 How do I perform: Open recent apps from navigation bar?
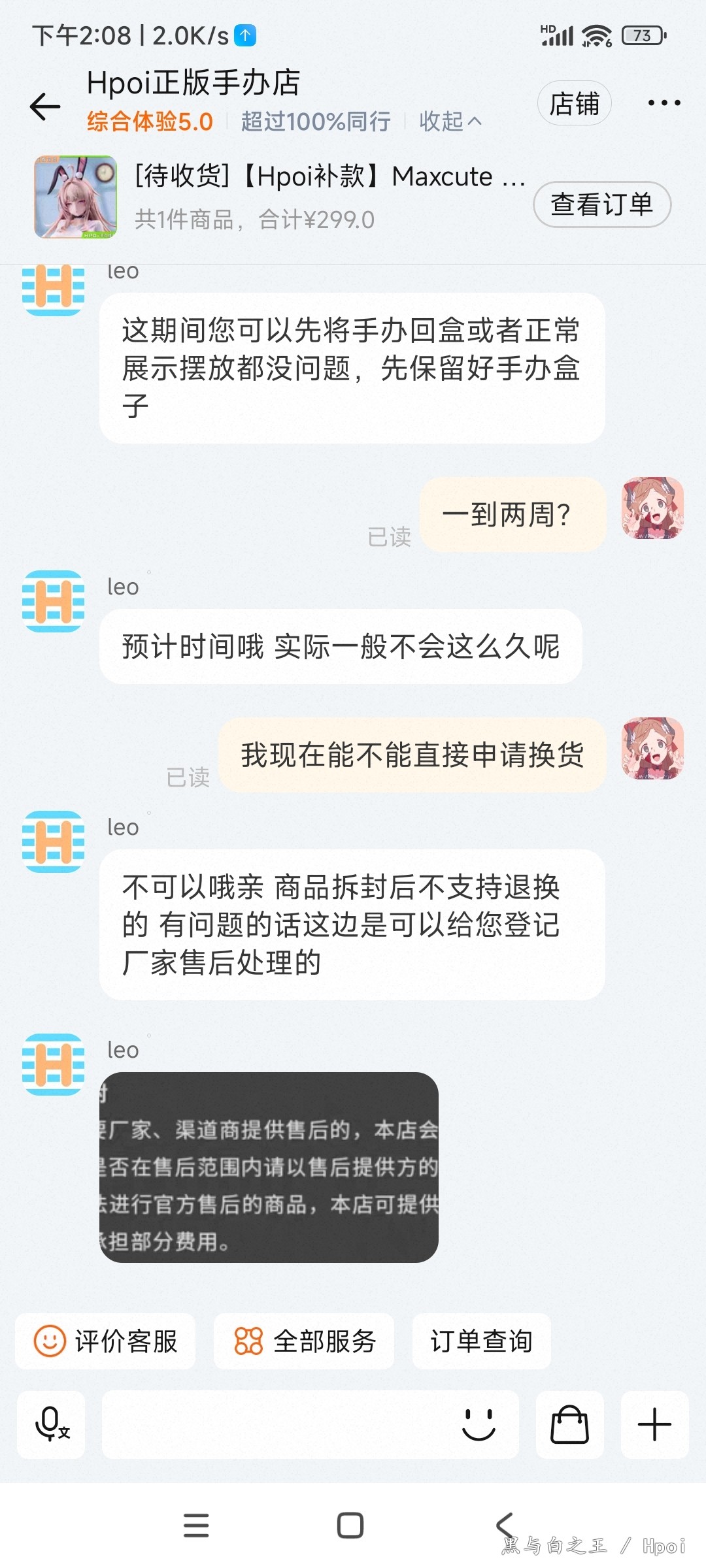tap(196, 1526)
